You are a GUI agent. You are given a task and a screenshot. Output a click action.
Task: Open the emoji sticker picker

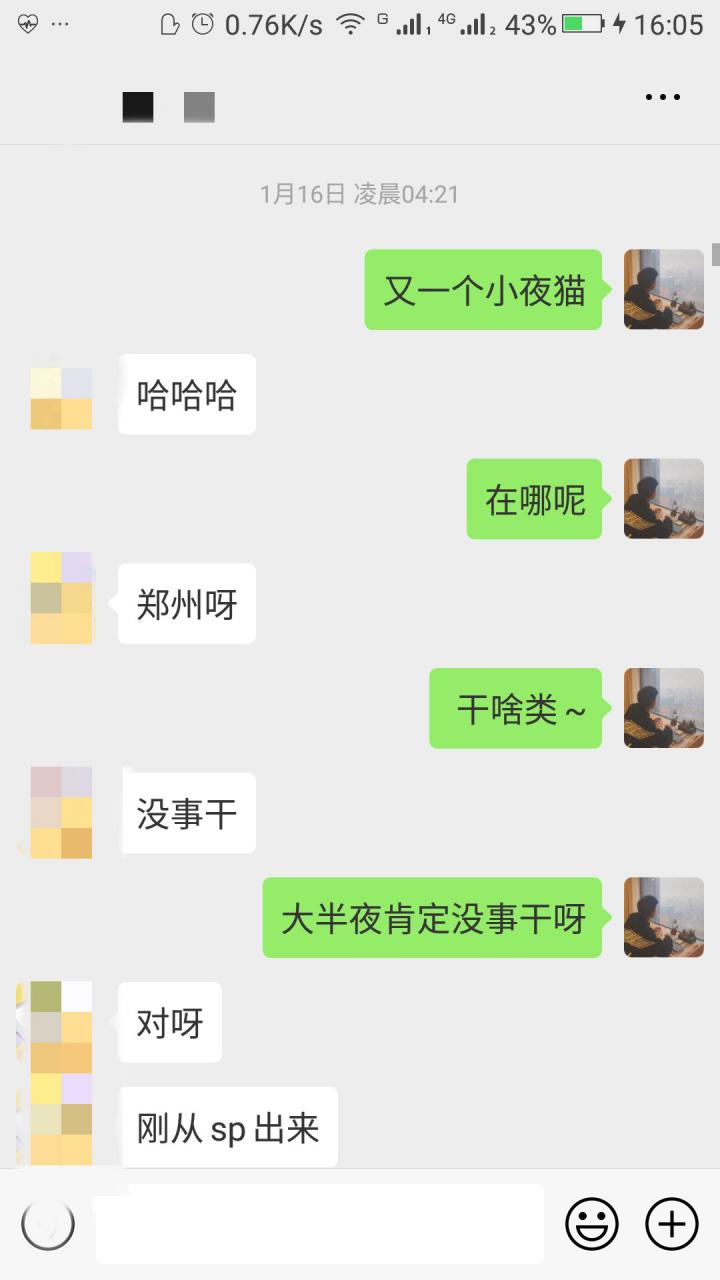pos(592,1223)
